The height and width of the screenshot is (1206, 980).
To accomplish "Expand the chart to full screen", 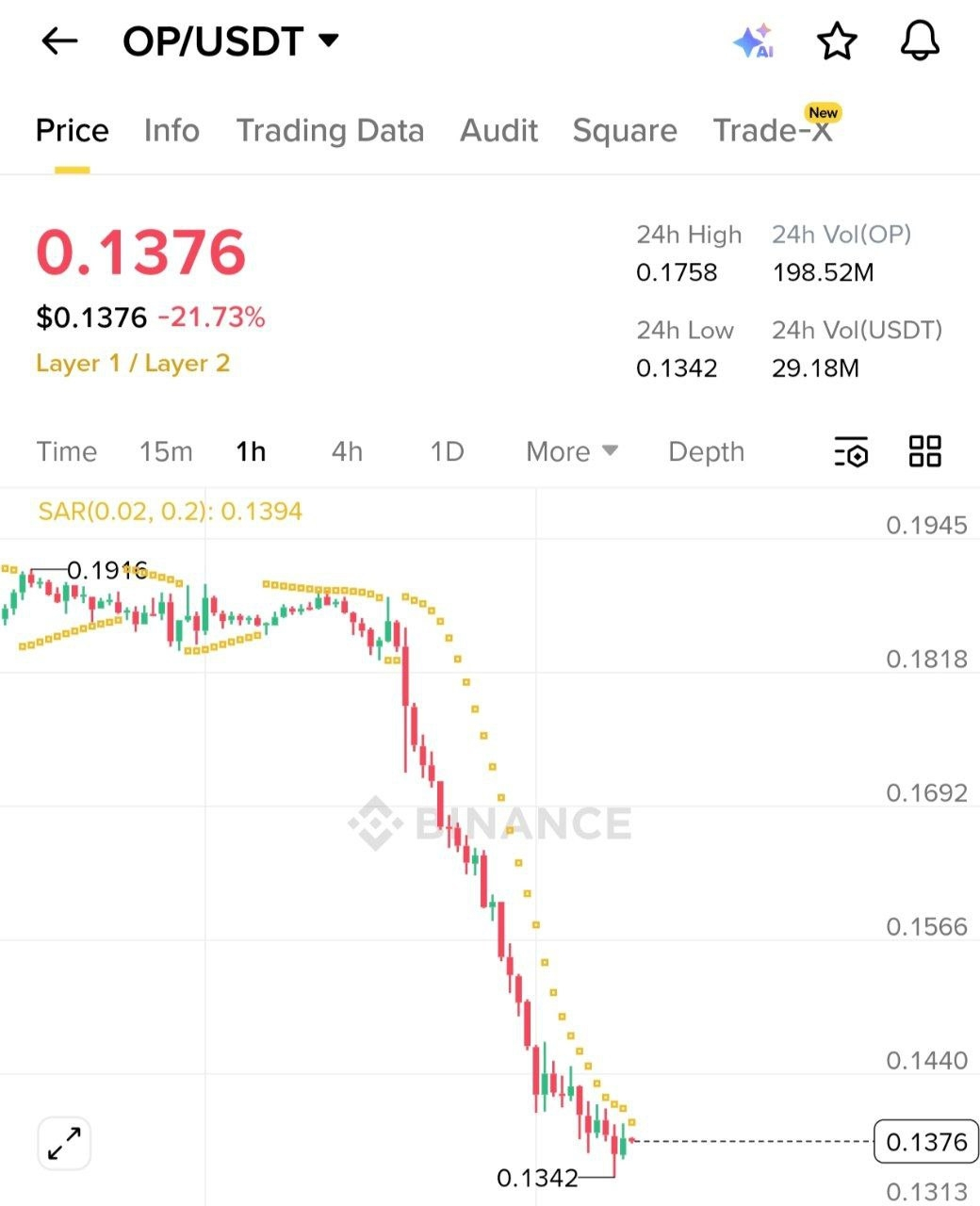I will 64,1144.
